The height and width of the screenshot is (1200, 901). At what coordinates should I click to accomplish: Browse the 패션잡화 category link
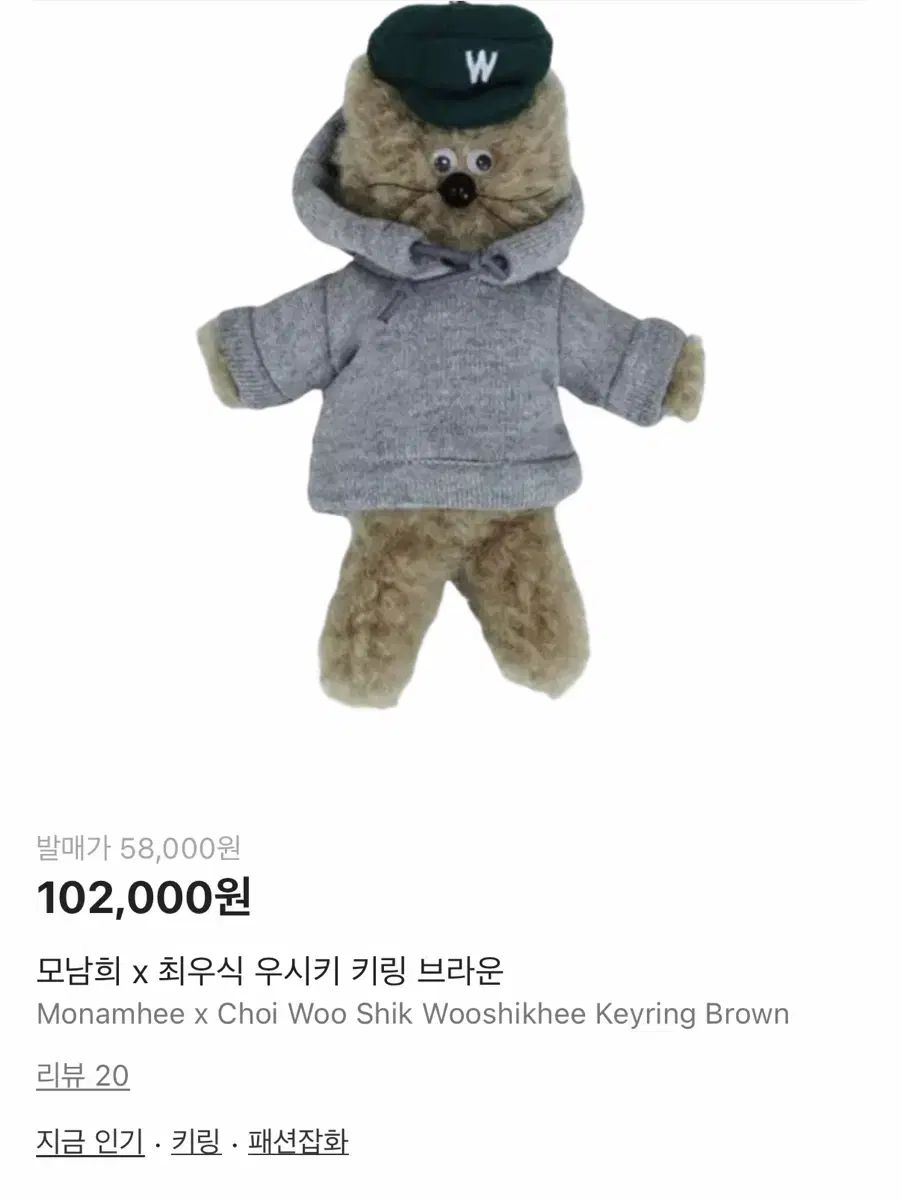(x=298, y=1142)
